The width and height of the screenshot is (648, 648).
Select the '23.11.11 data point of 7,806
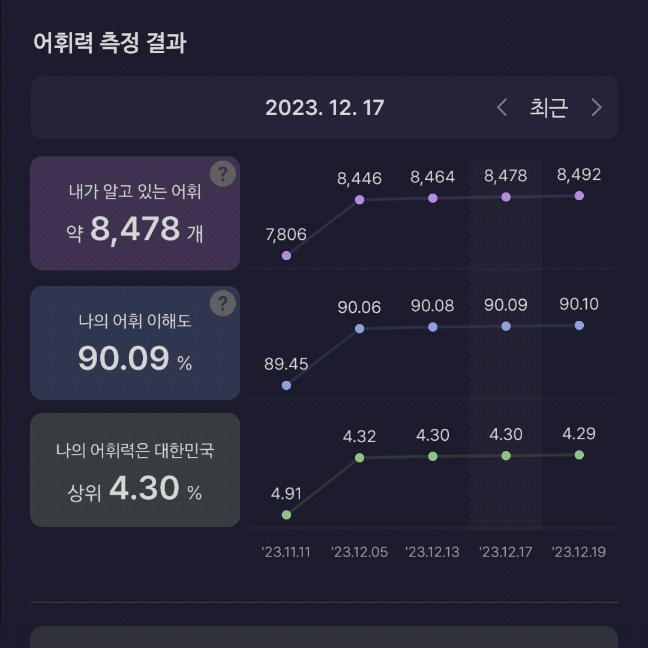pos(286,256)
